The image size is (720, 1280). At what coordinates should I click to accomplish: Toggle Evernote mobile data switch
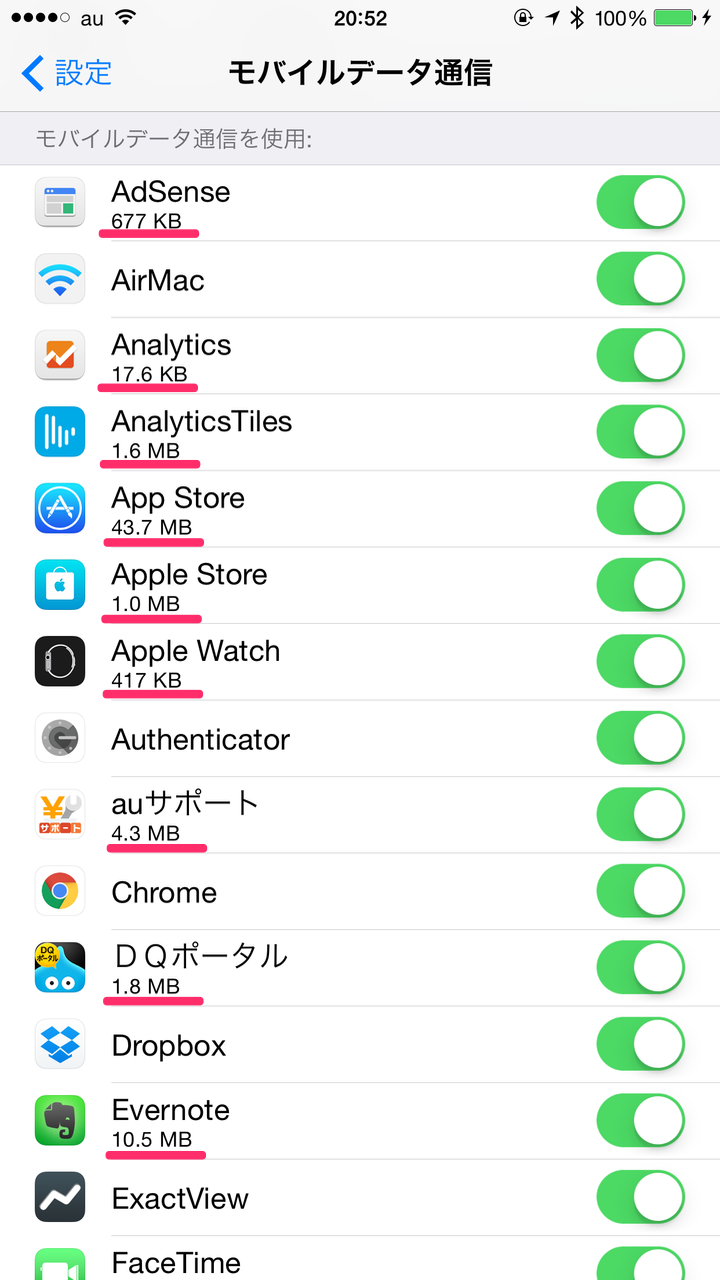[x=640, y=1121]
